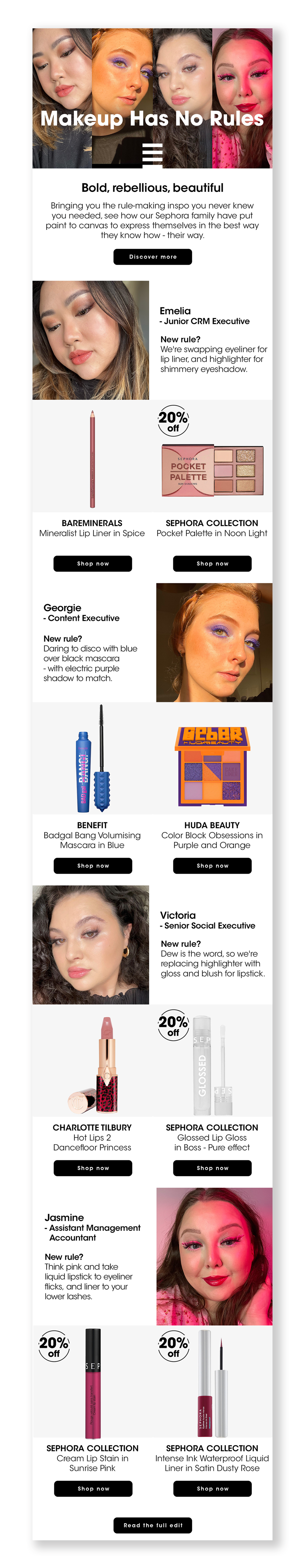Tap the Discover more button
Viewport: 305px width, 1568px height.
tap(152, 257)
